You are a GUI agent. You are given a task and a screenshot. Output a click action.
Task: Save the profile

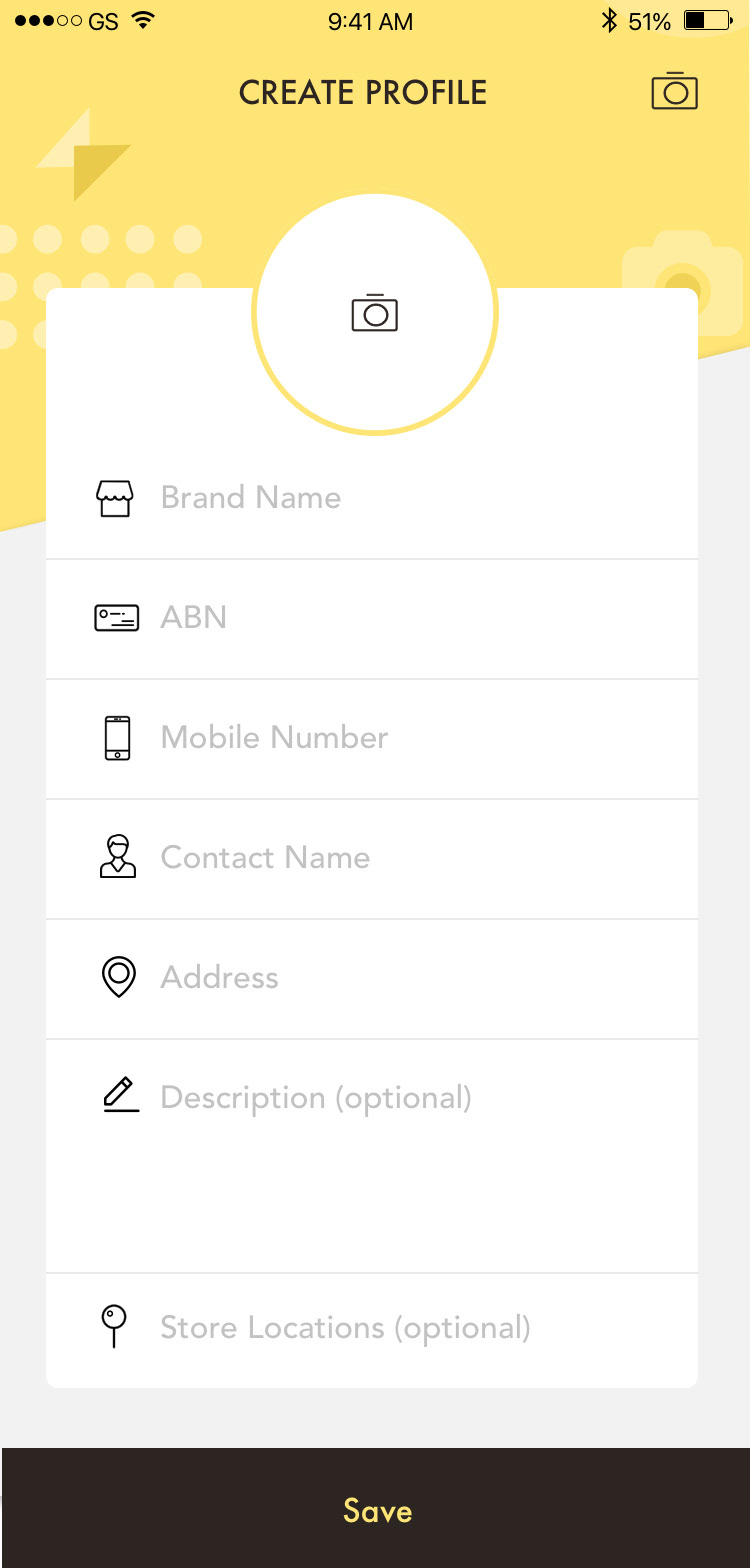point(376,1508)
